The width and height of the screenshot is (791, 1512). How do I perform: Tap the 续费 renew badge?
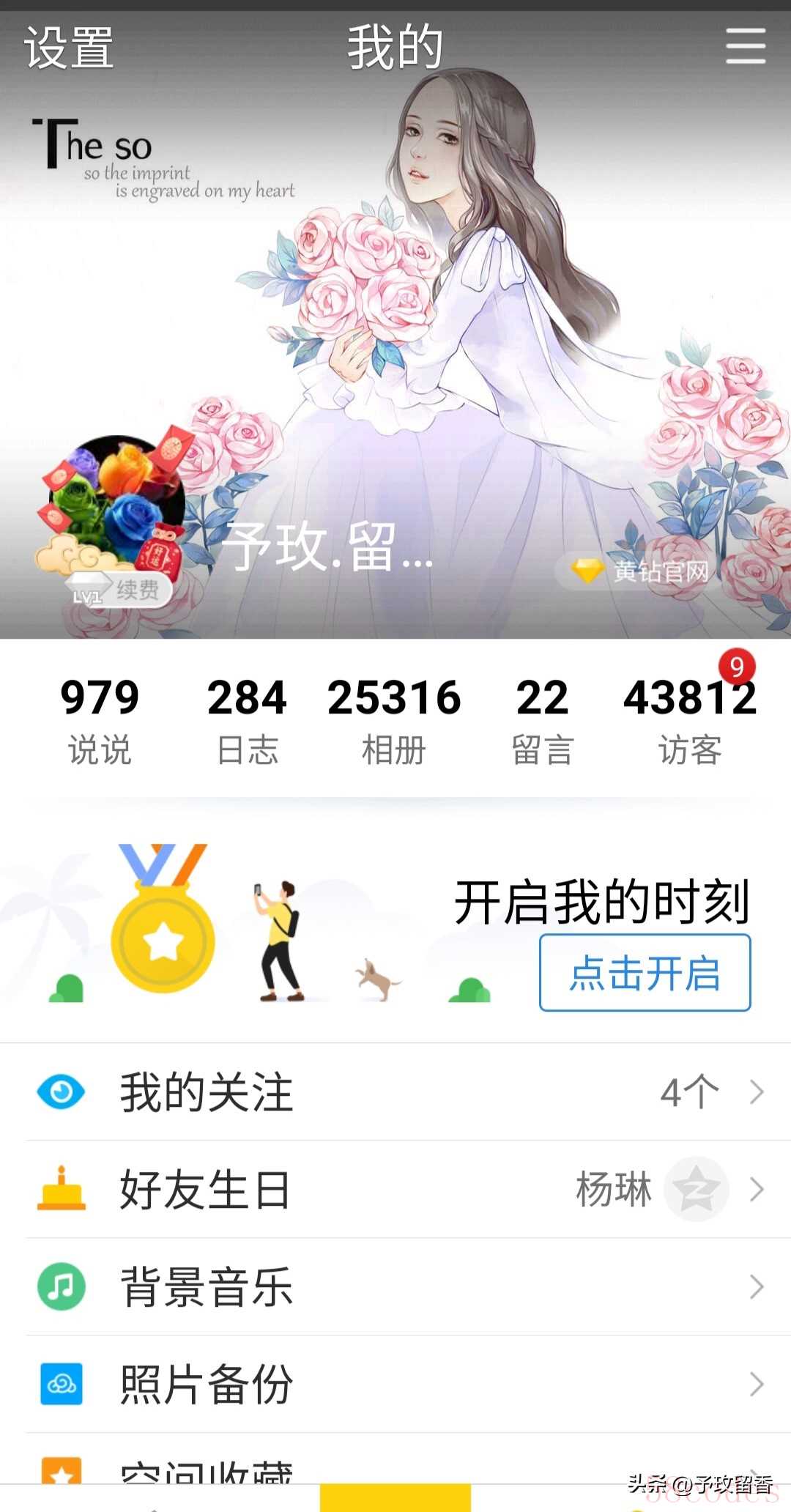pyautogui.click(x=136, y=590)
